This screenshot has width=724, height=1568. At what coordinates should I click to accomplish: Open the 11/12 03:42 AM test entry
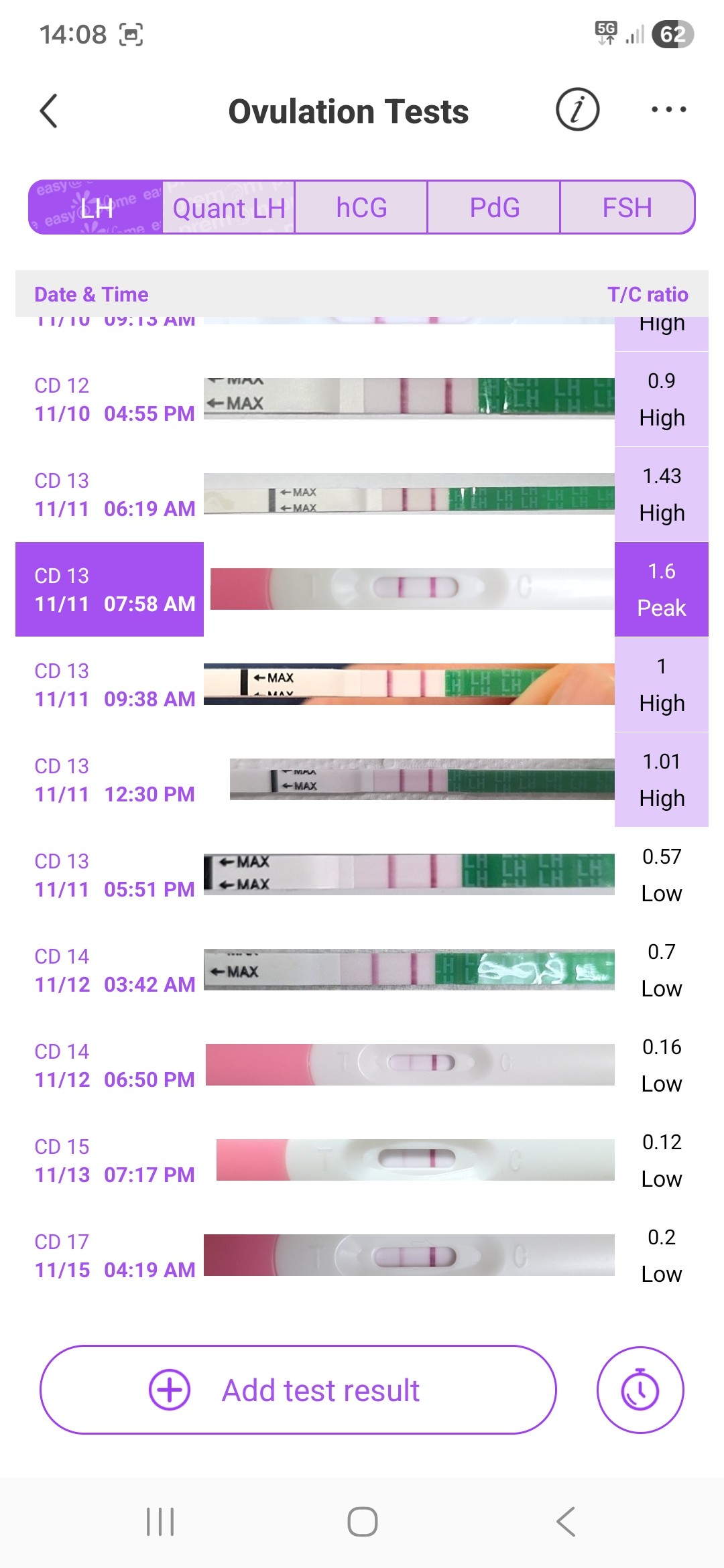(362, 970)
